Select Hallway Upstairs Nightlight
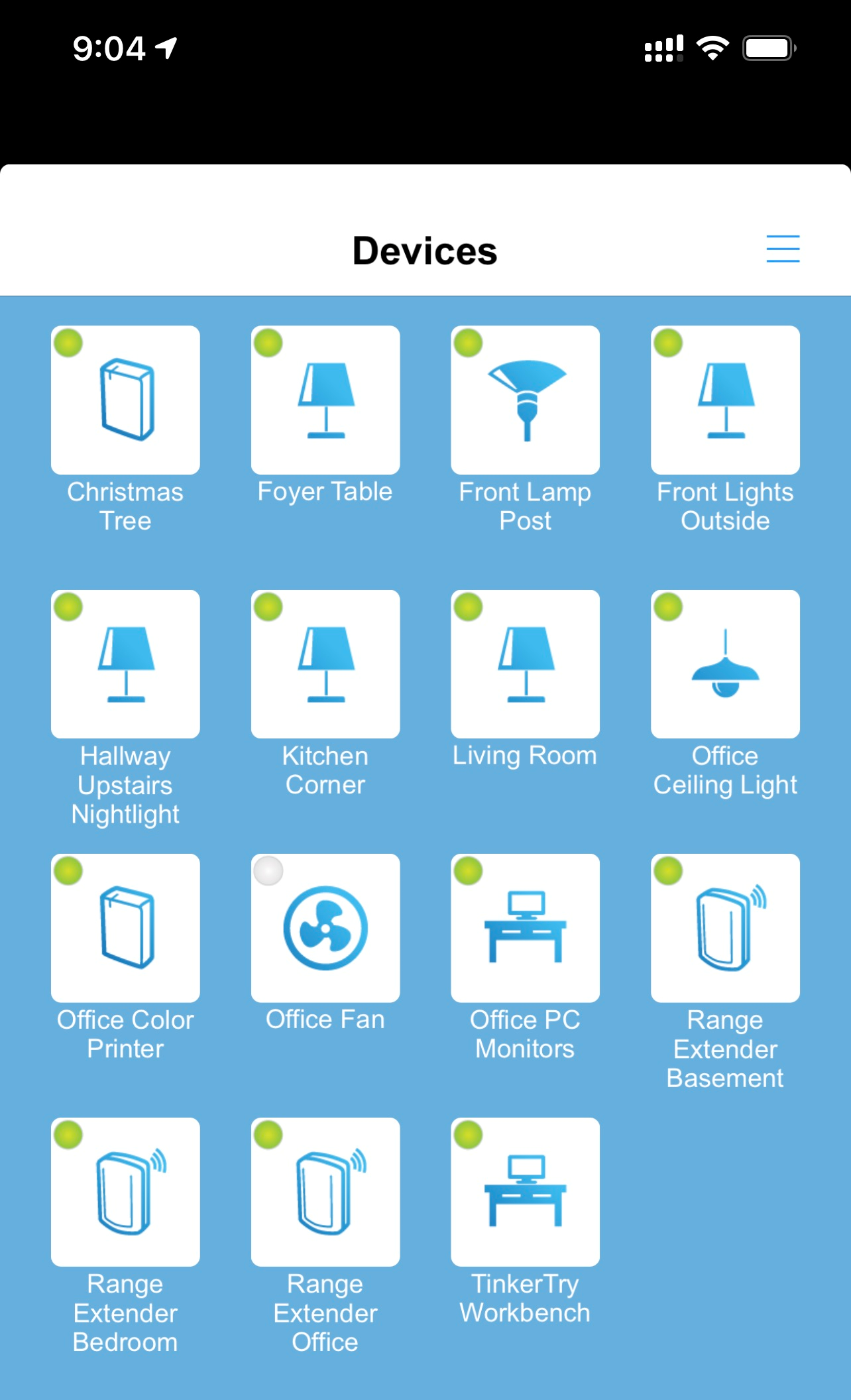This screenshot has width=851, height=1400. 125,664
